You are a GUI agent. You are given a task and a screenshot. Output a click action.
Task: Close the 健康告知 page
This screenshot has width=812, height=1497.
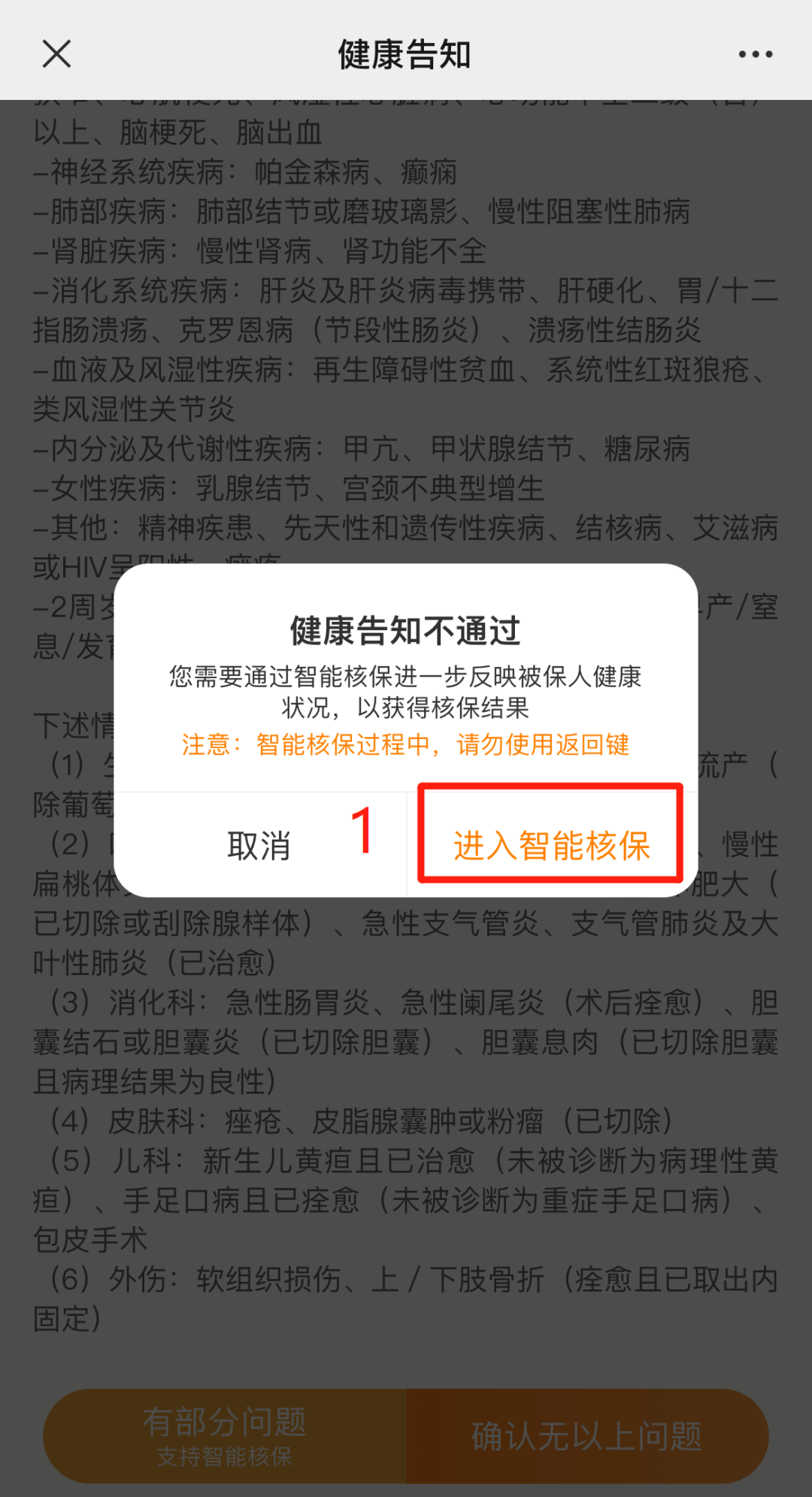coord(56,54)
